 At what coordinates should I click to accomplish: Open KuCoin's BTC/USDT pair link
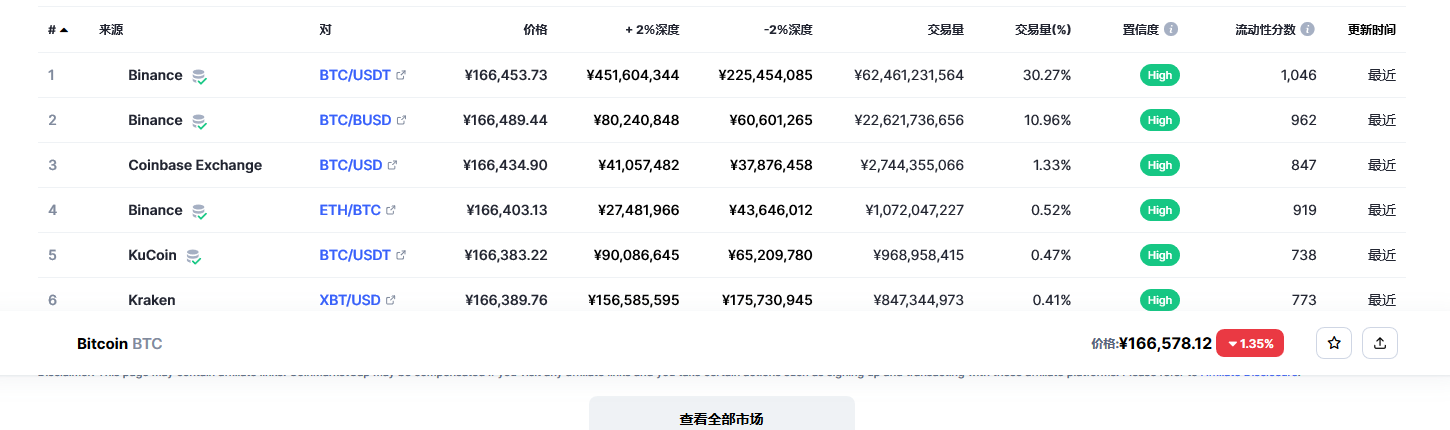pyautogui.click(x=355, y=255)
